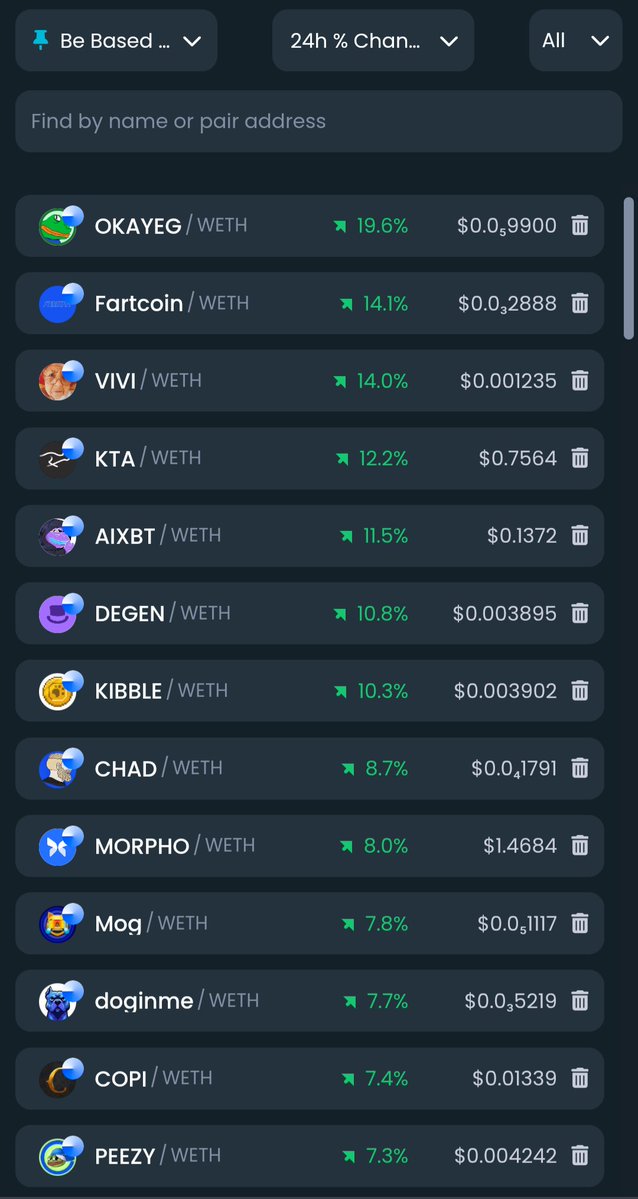
Task: Expand the 24h % Change sort dropdown
Action: point(373,41)
